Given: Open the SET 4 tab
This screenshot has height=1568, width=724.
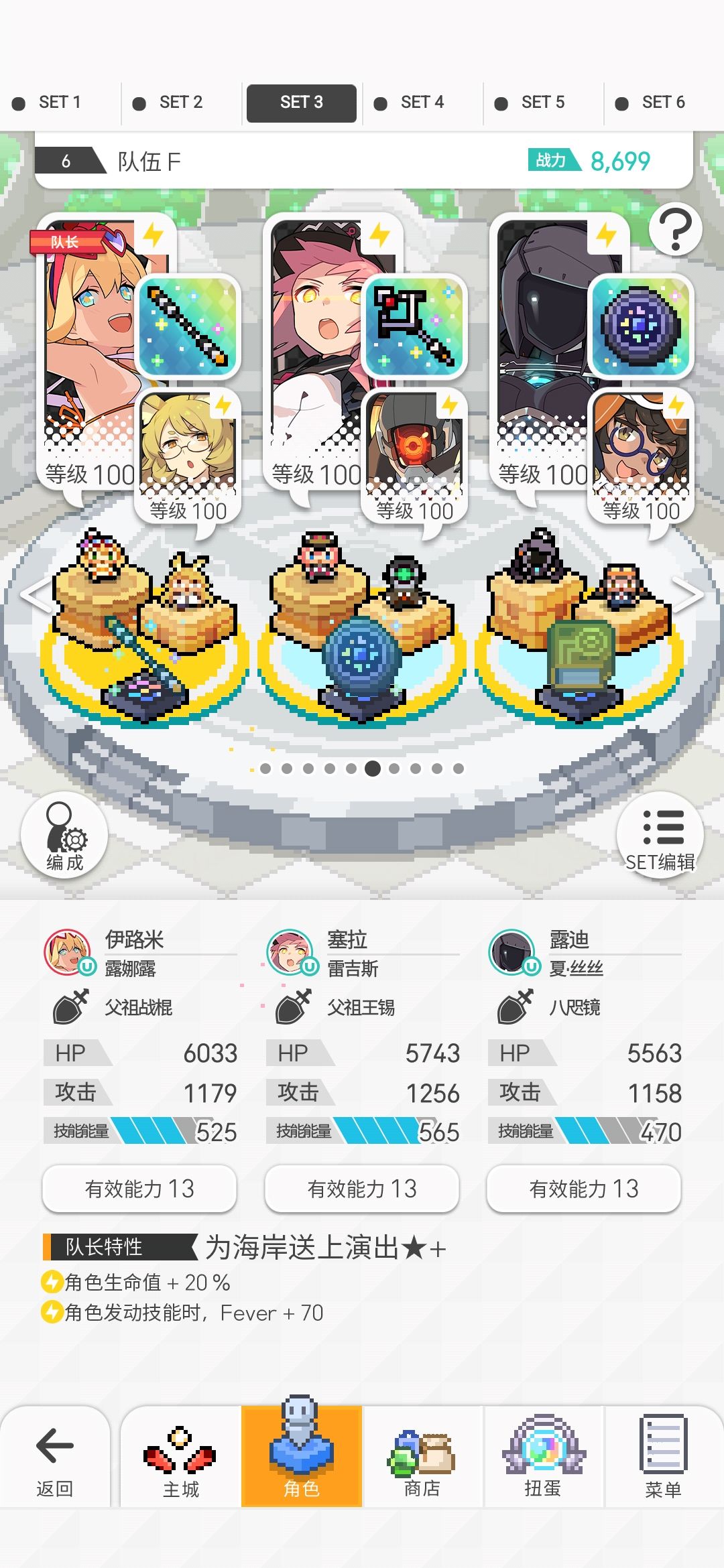Looking at the screenshot, I should tap(422, 103).
